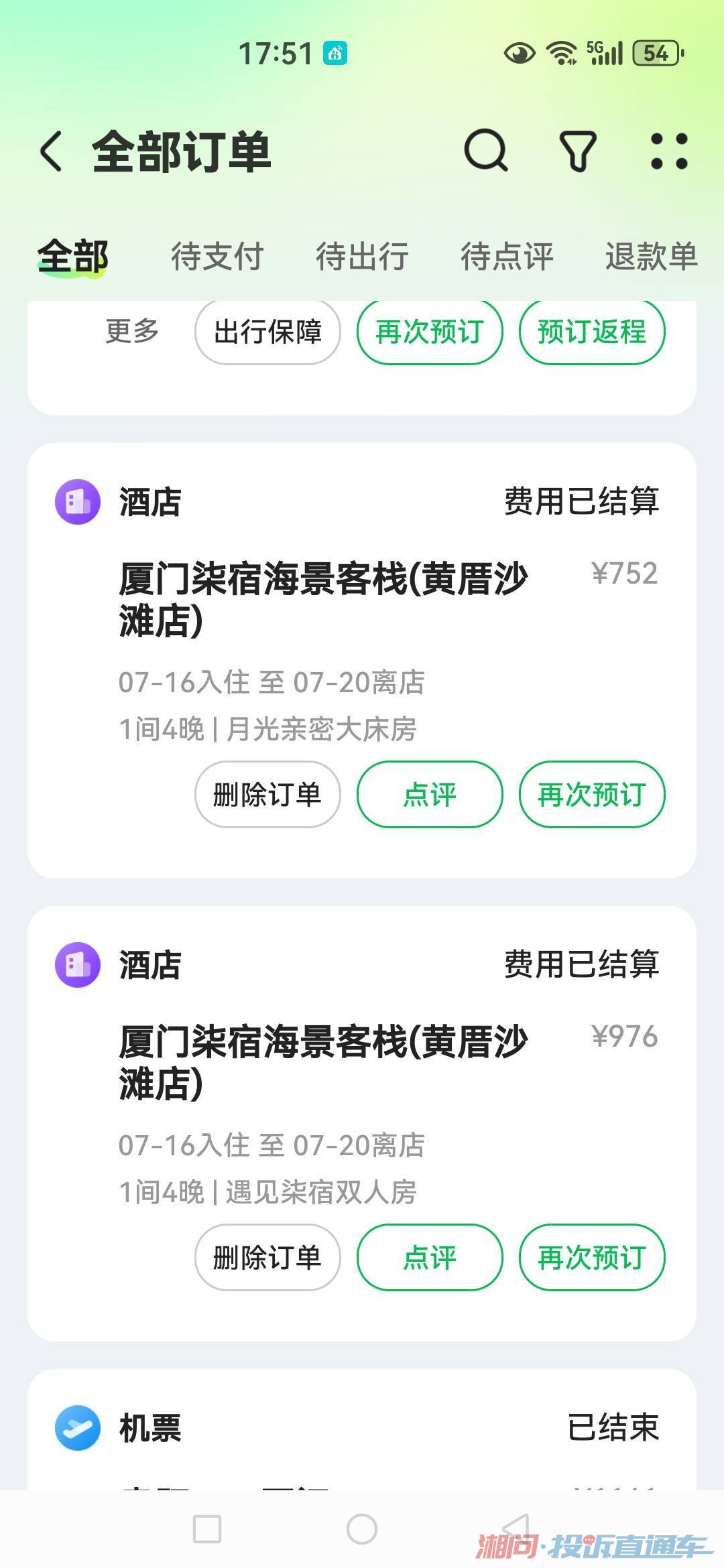Tap 更多 for additional order options
The image size is (724, 1568).
[x=132, y=331]
